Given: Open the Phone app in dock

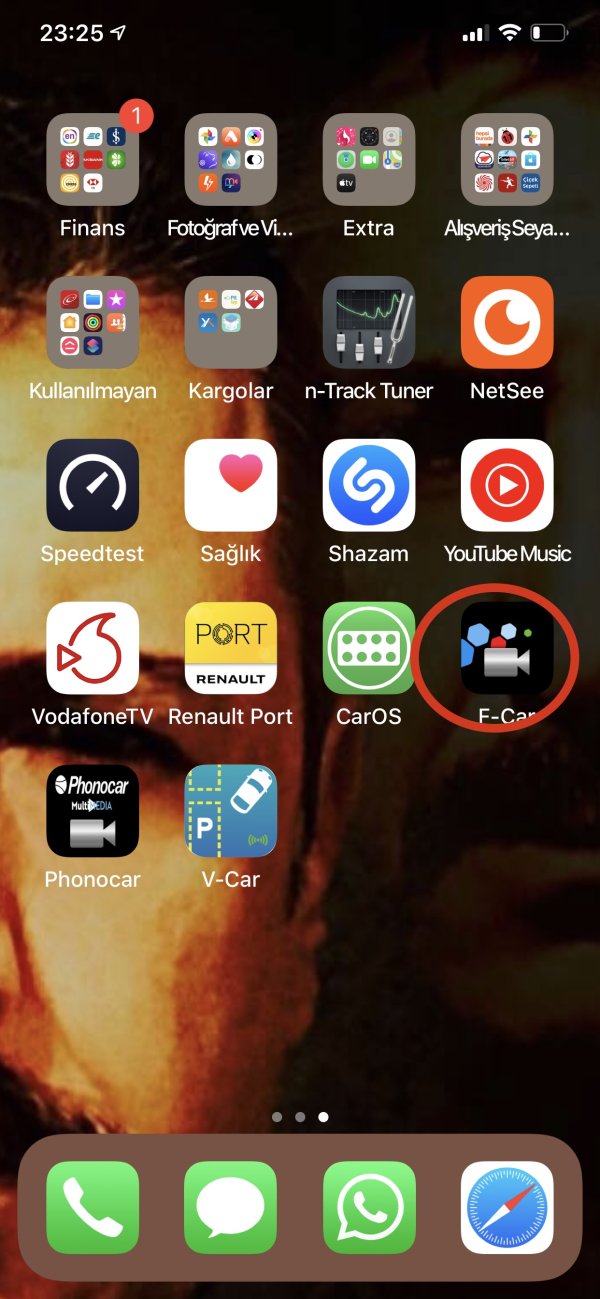Looking at the screenshot, I should [x=93, y=1207].
